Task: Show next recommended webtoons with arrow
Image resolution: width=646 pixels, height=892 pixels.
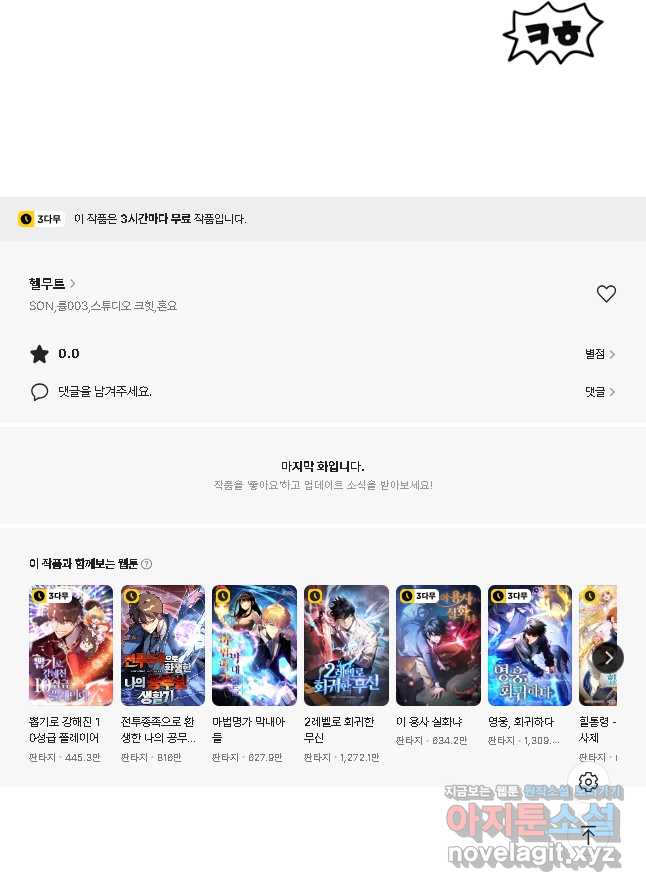Action: (x=608, y=657)
